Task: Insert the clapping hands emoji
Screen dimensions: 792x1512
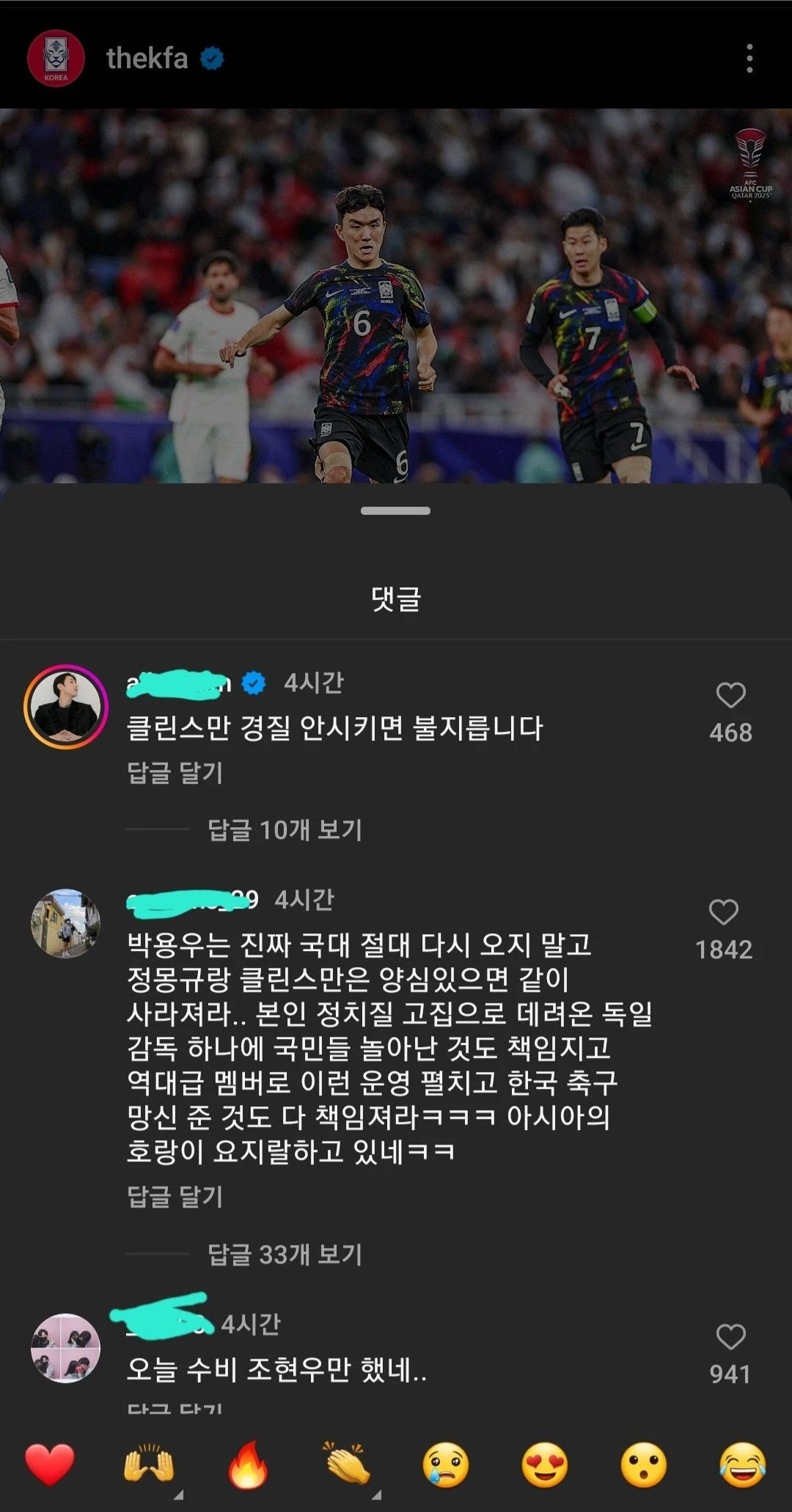Action: (347, 1464)
